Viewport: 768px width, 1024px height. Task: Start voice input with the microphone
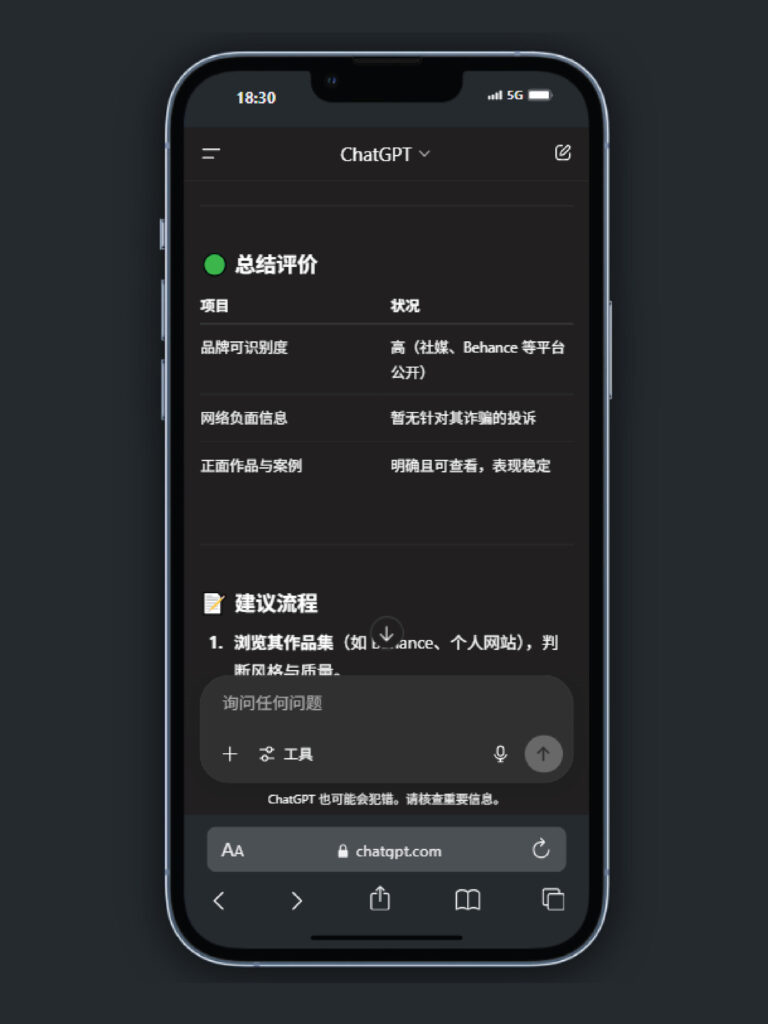[501, 754]
